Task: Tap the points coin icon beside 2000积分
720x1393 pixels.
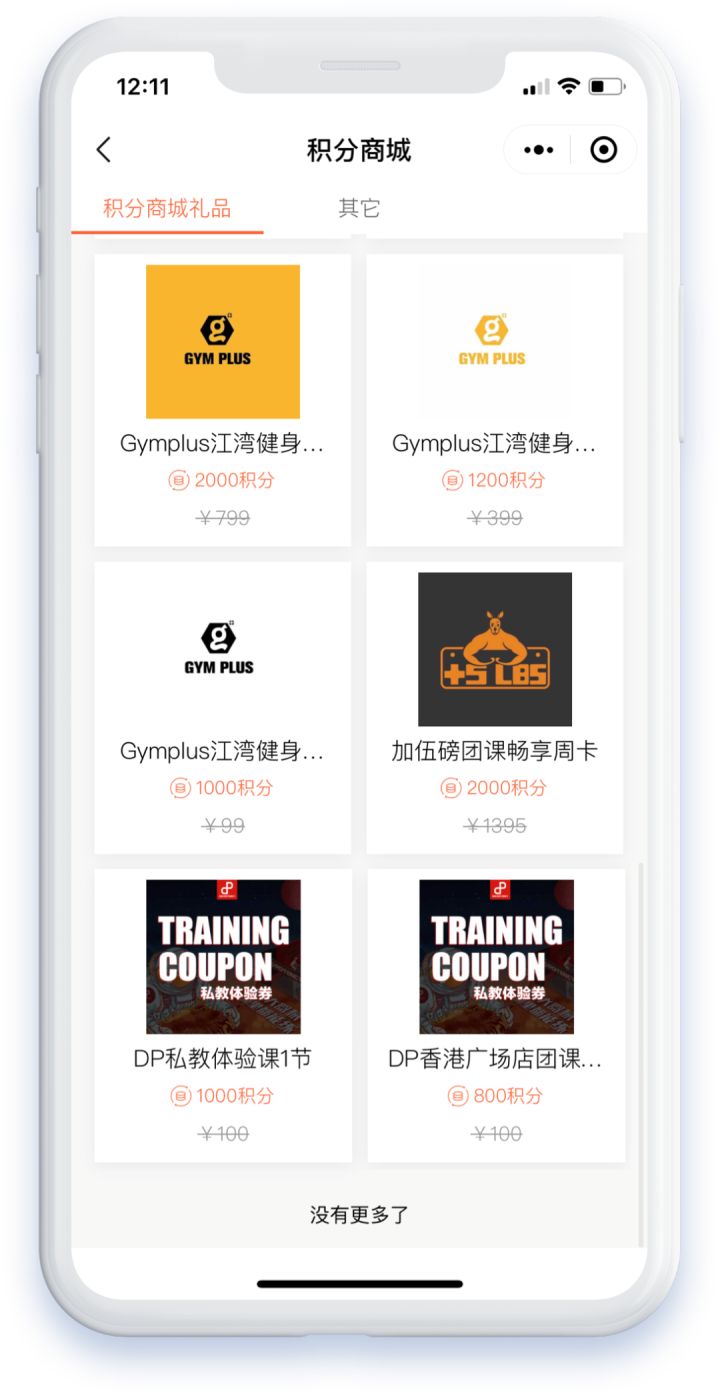Action: click(x=178, y=481)
